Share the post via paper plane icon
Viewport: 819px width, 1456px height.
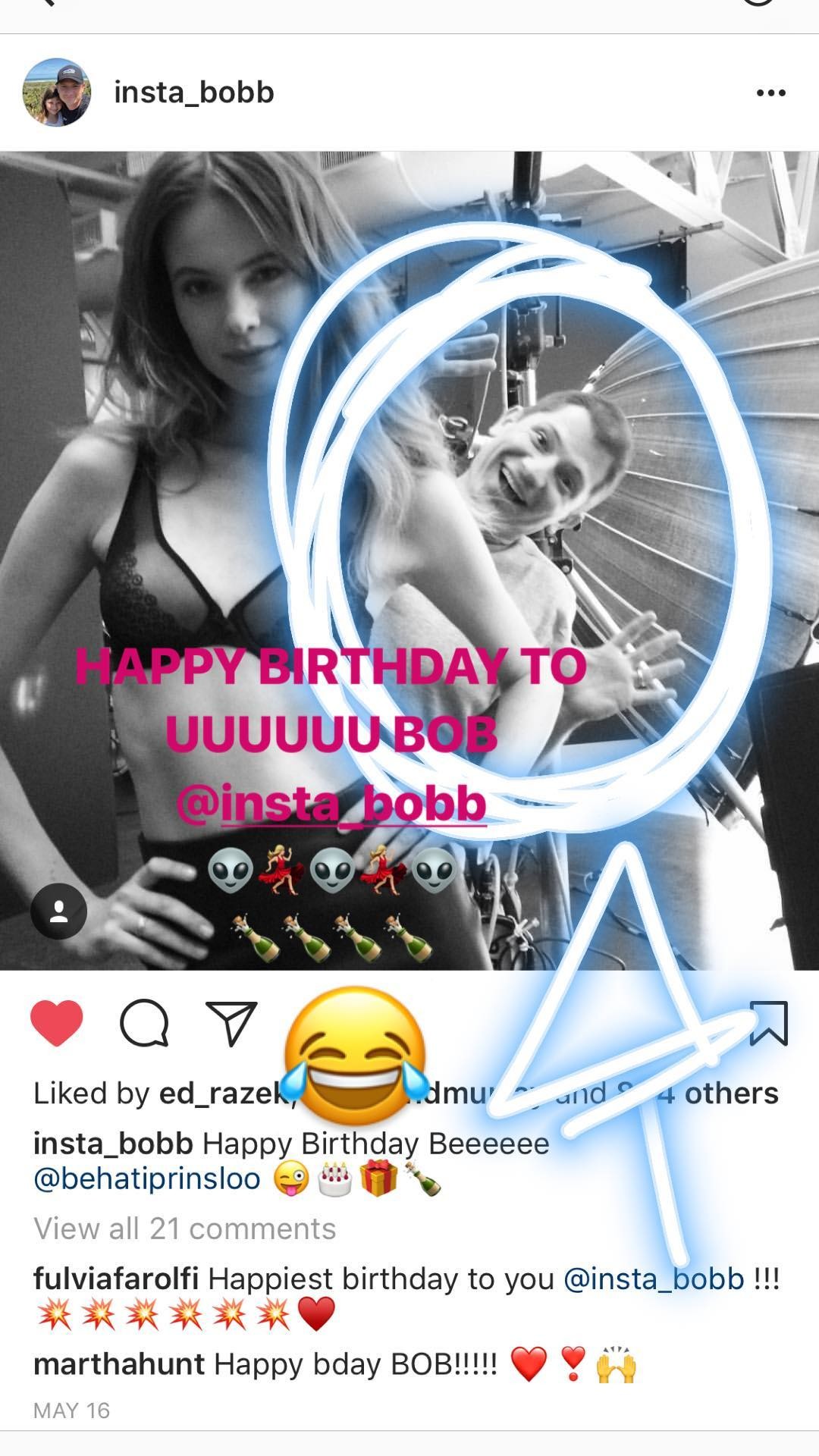tap(231, 1023)
